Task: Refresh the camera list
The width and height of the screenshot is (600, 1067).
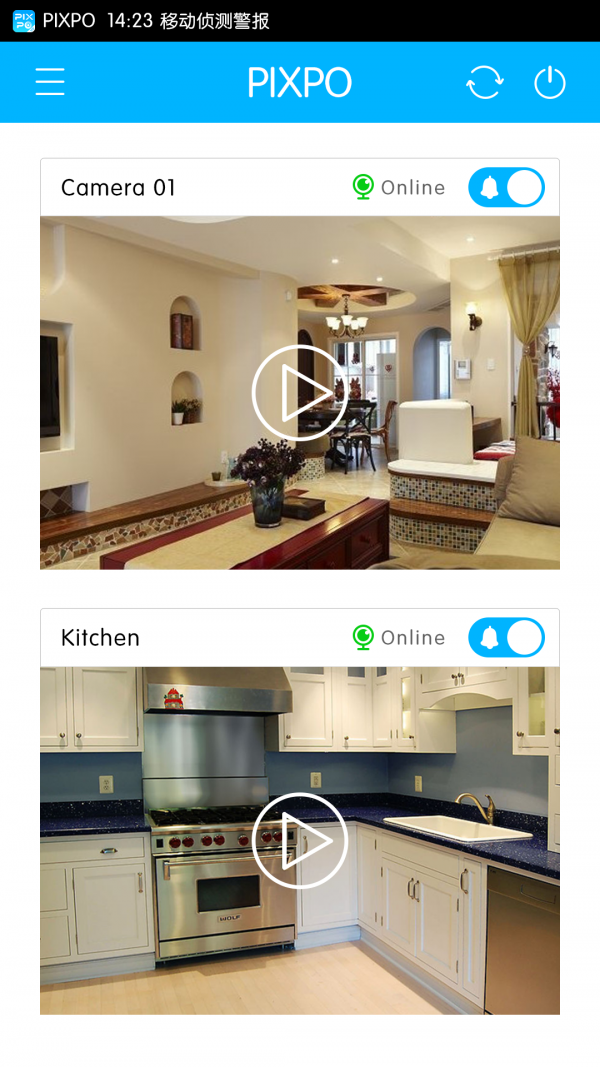Action: pyautogui.click(x=485, y=82)
